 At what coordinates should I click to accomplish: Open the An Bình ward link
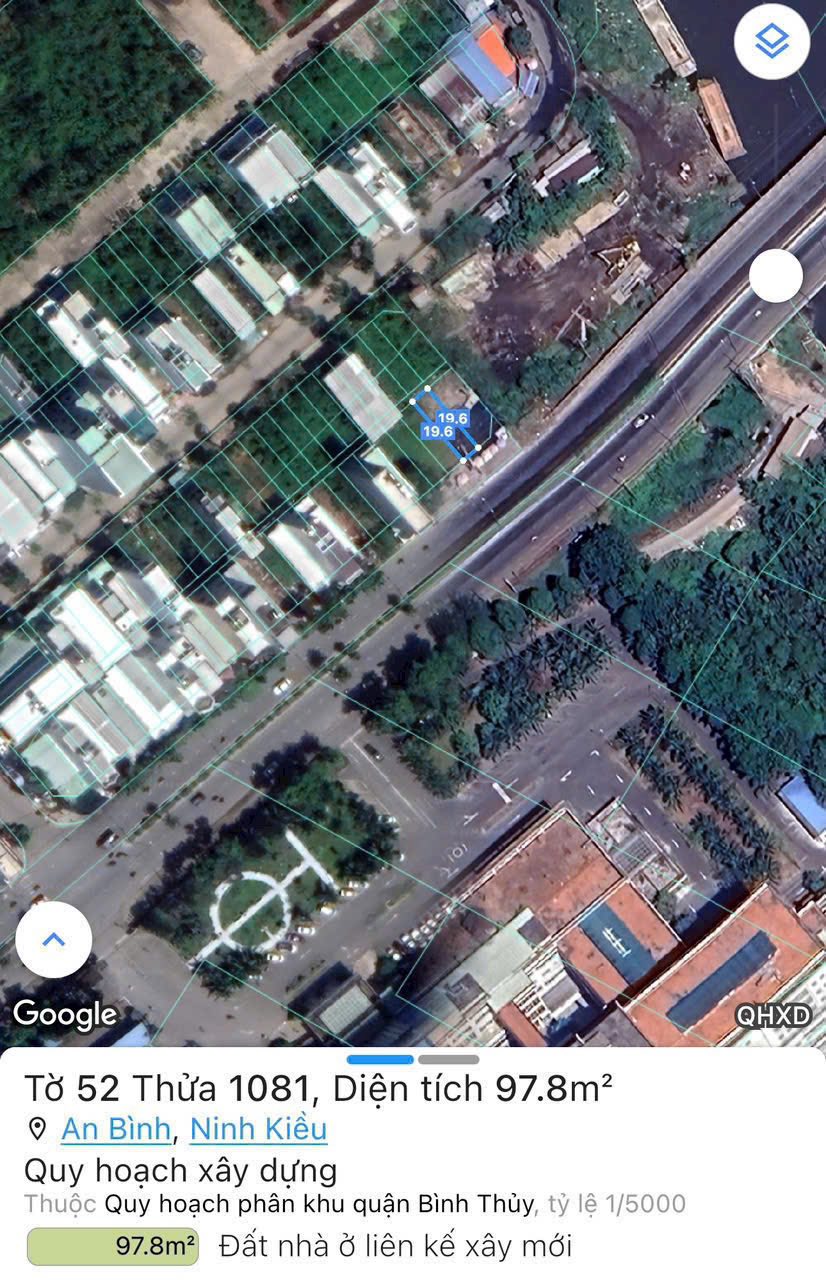tap(116, 1129)
